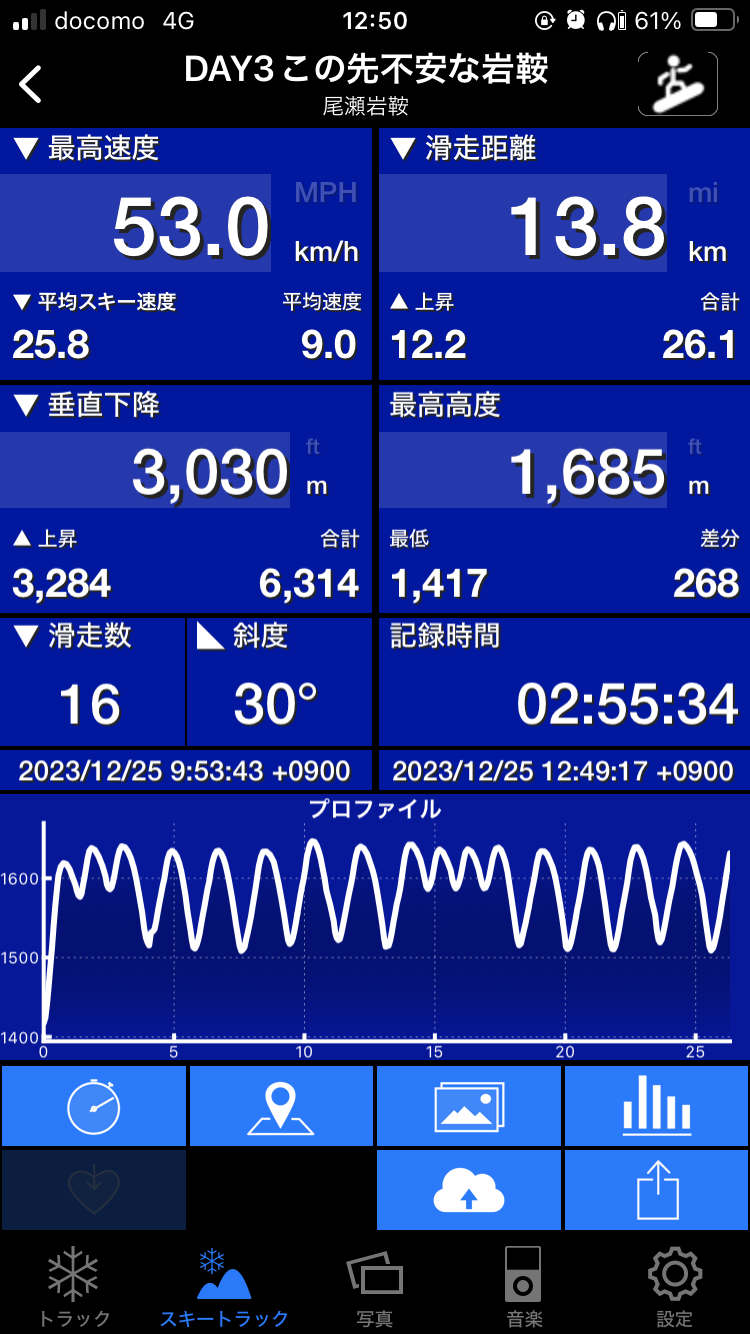Viewport: 750px width, 1334px height.
Task: Tap the 垂直下降 panel
Action: [x=186, y=498]
